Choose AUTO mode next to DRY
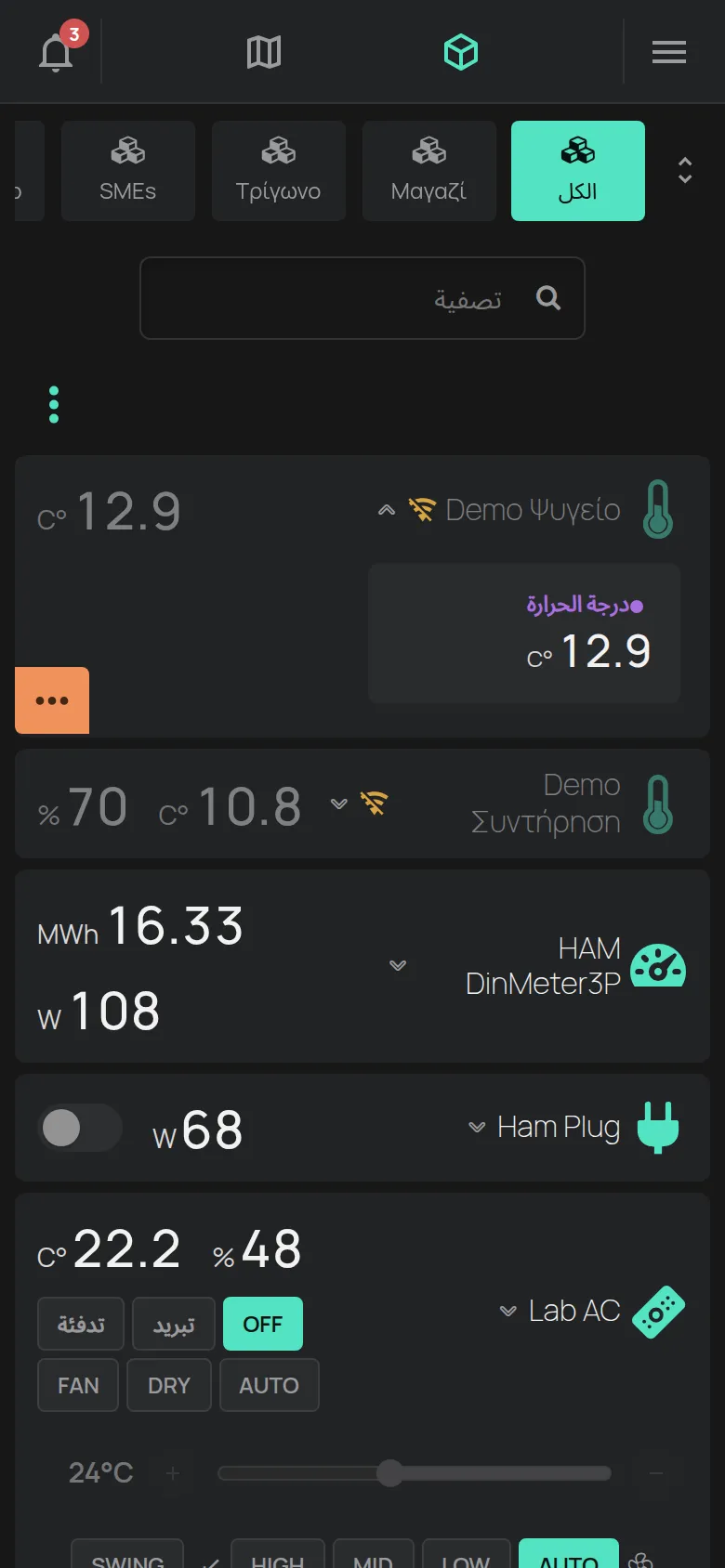This screenshot has height=1568, width=725. coord(270,1385)
